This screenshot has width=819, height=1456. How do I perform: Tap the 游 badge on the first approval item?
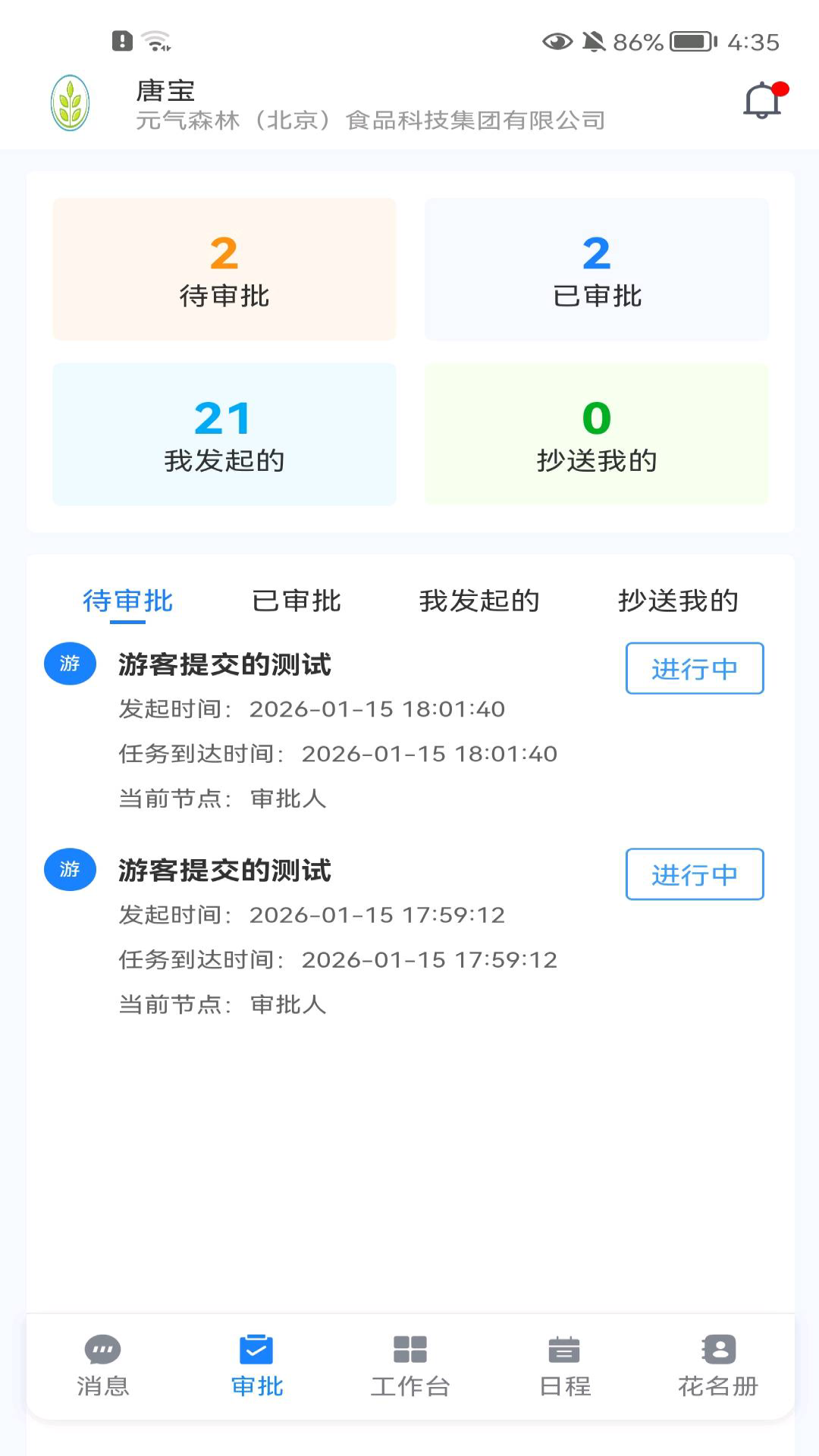(x=70, y=664)
